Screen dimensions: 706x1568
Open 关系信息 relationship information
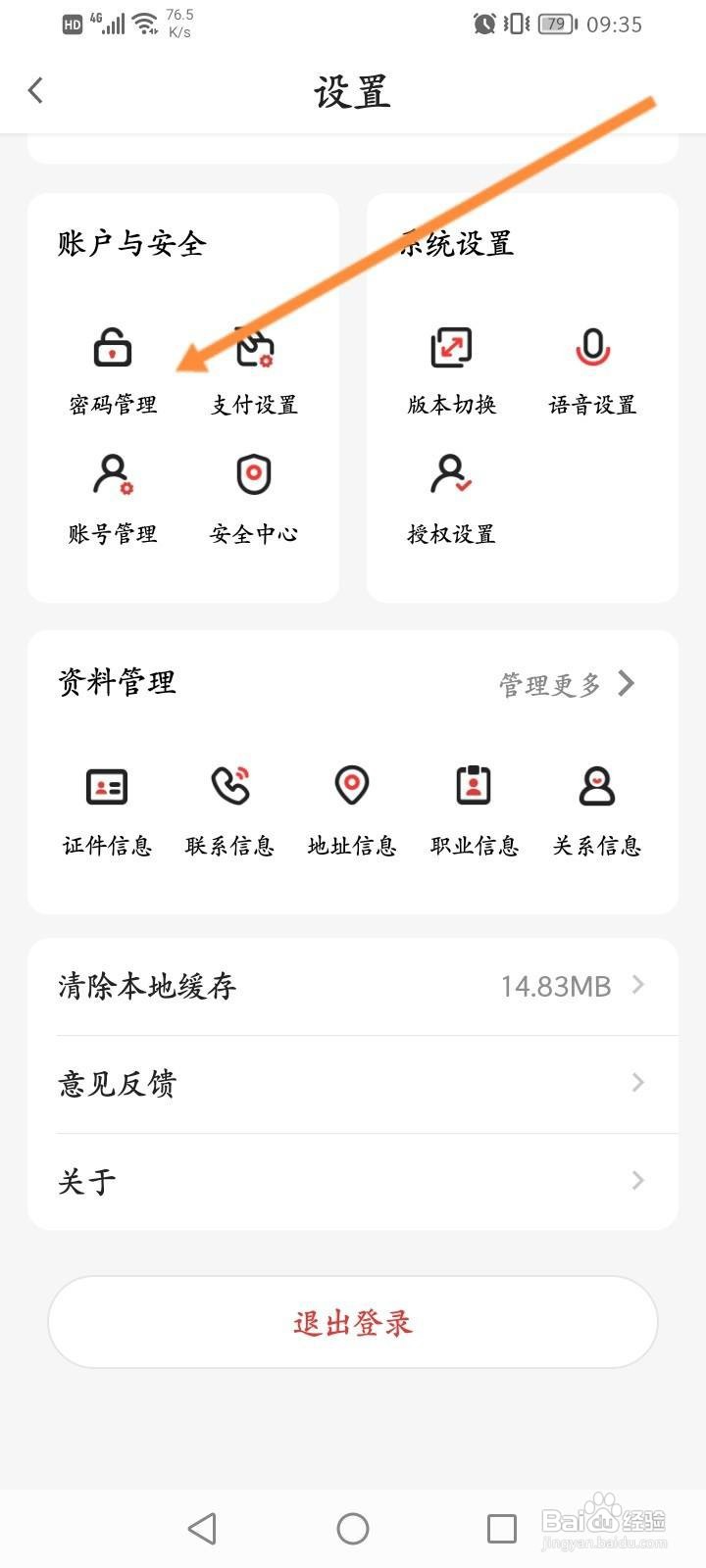coord(596,811)
